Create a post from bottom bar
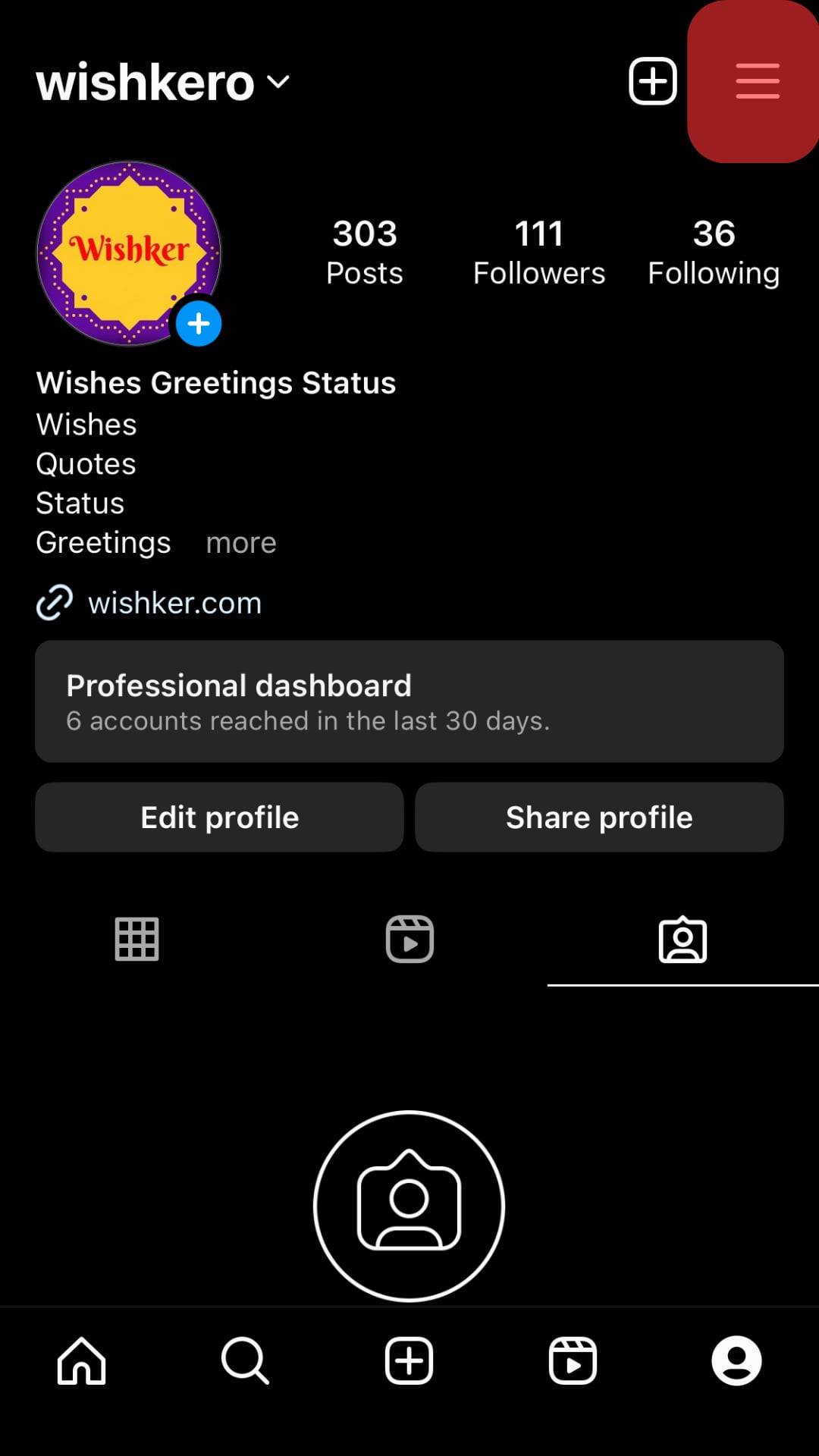Screen dimensions: 819x1456 (409, 1361)
